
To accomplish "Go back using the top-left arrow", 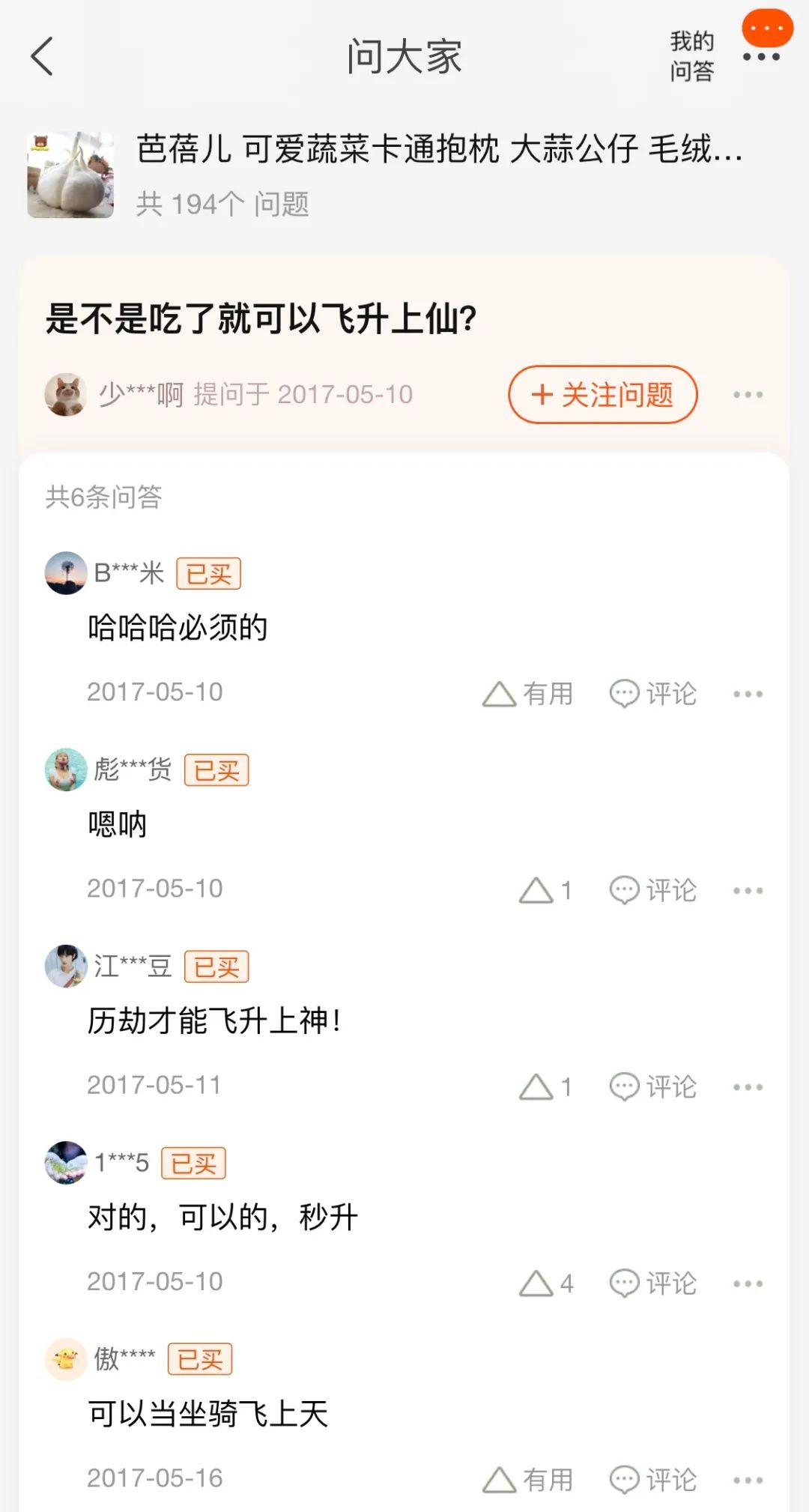I will [42, 57].
